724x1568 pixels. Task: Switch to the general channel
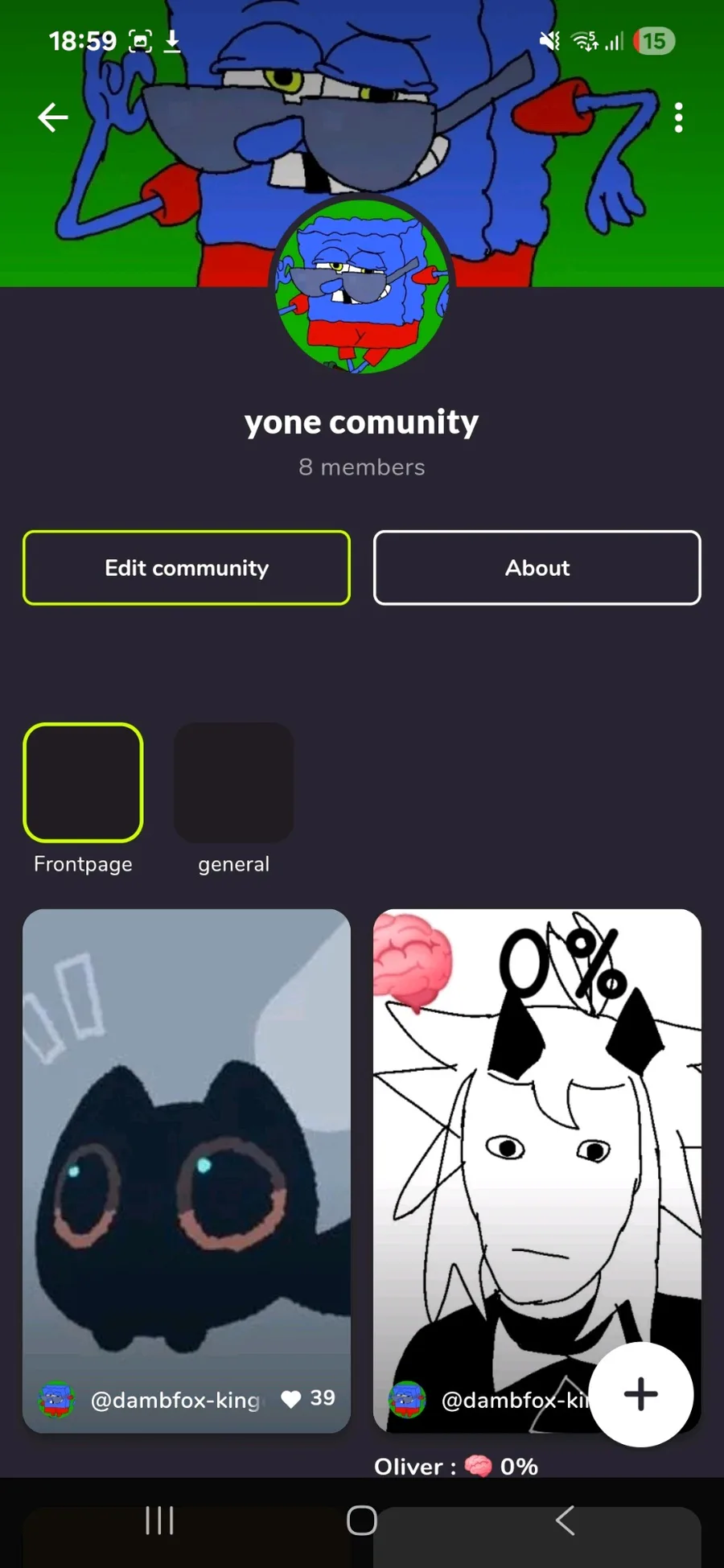click(234, 783)
